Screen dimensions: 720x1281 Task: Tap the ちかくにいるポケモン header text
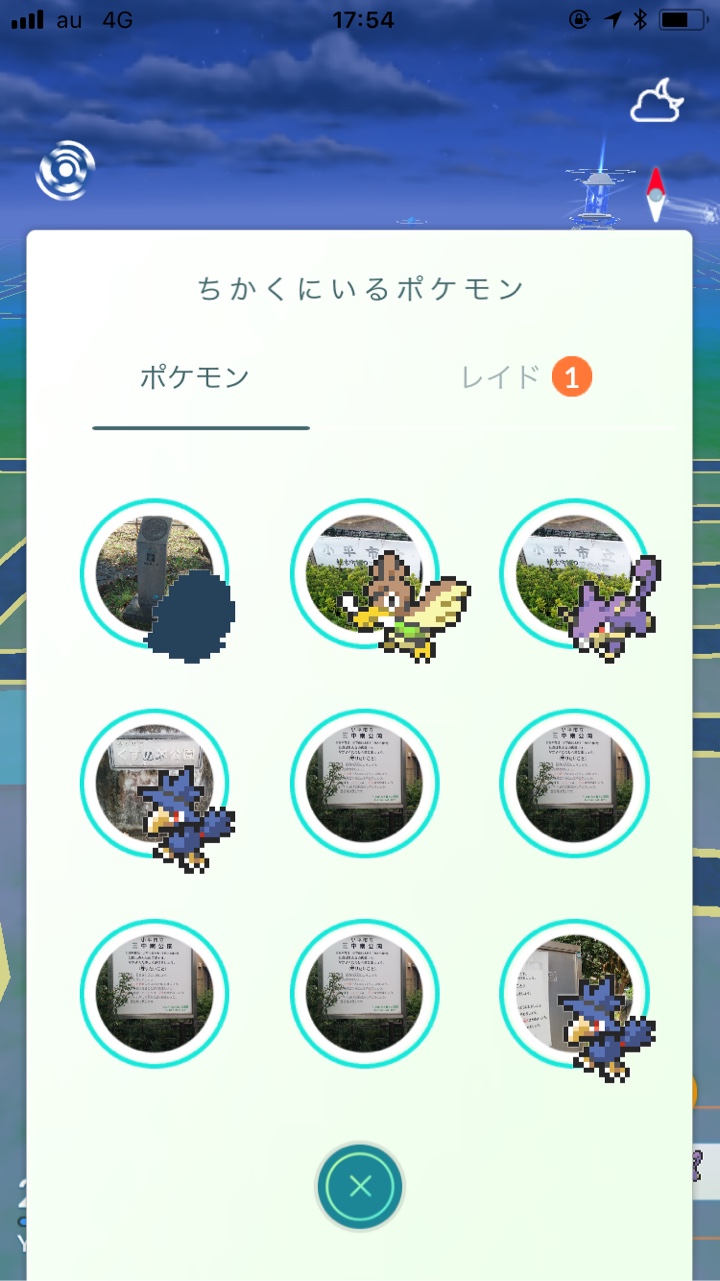coord(360,286)
